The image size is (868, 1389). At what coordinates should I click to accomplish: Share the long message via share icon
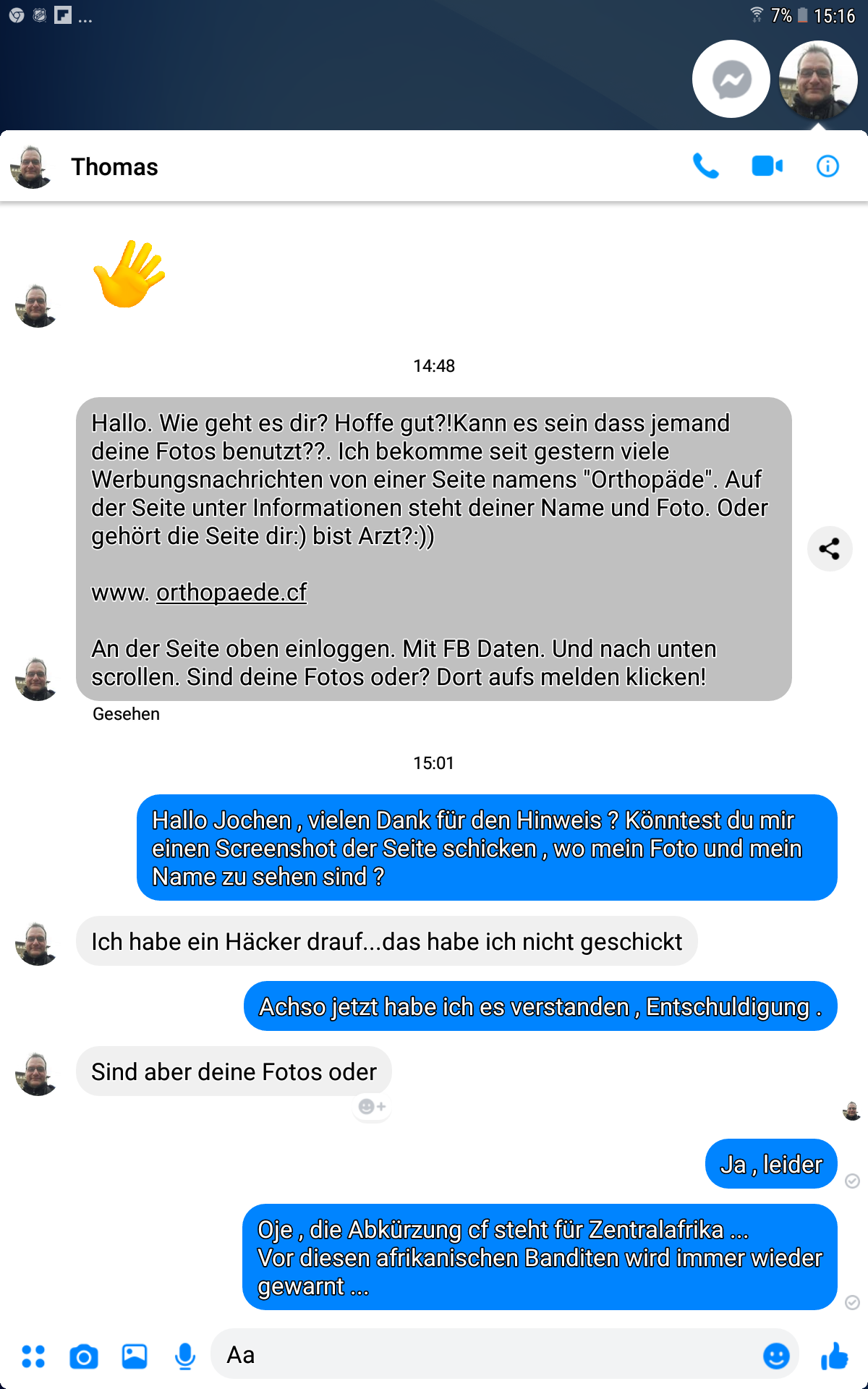click(830, 548)
